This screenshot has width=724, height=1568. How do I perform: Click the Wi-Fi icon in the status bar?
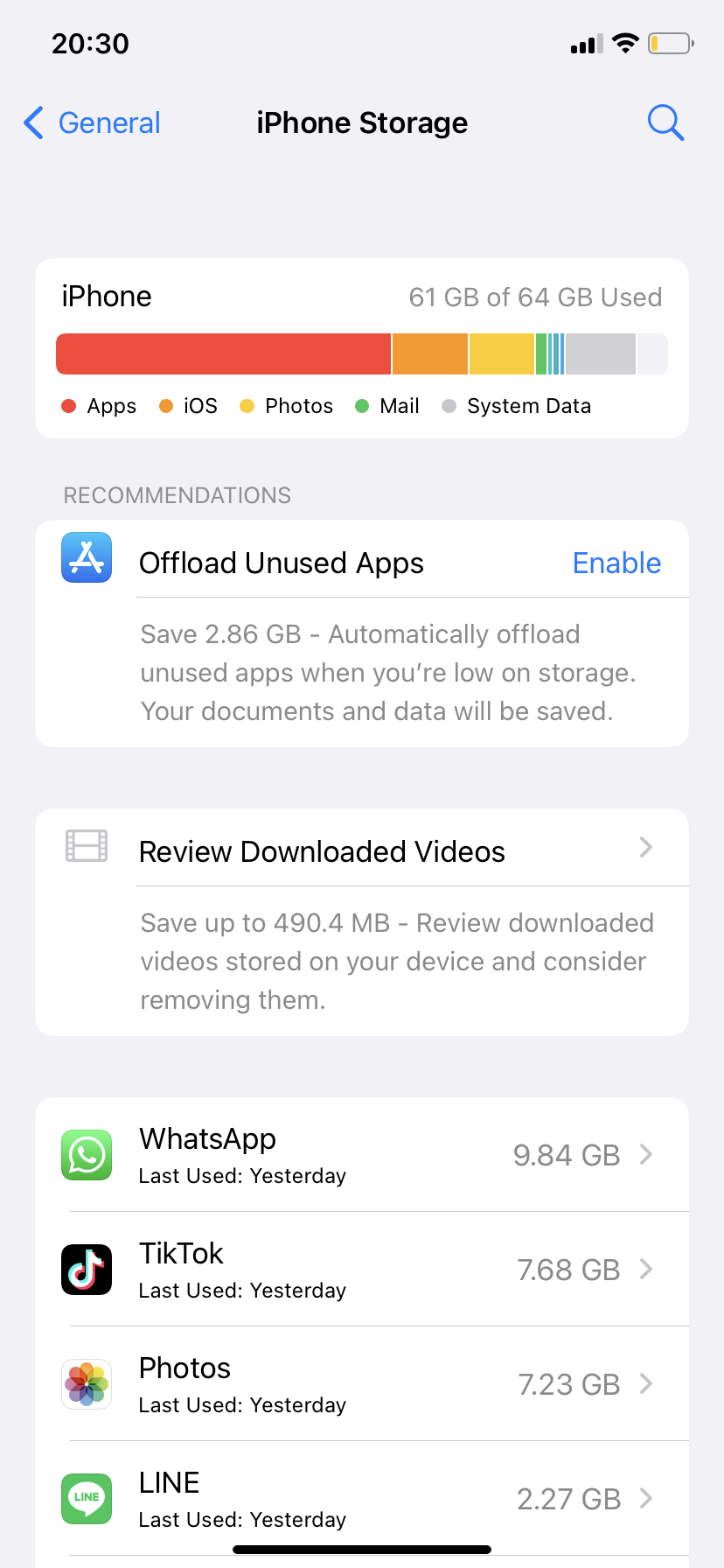coord(624,43)
